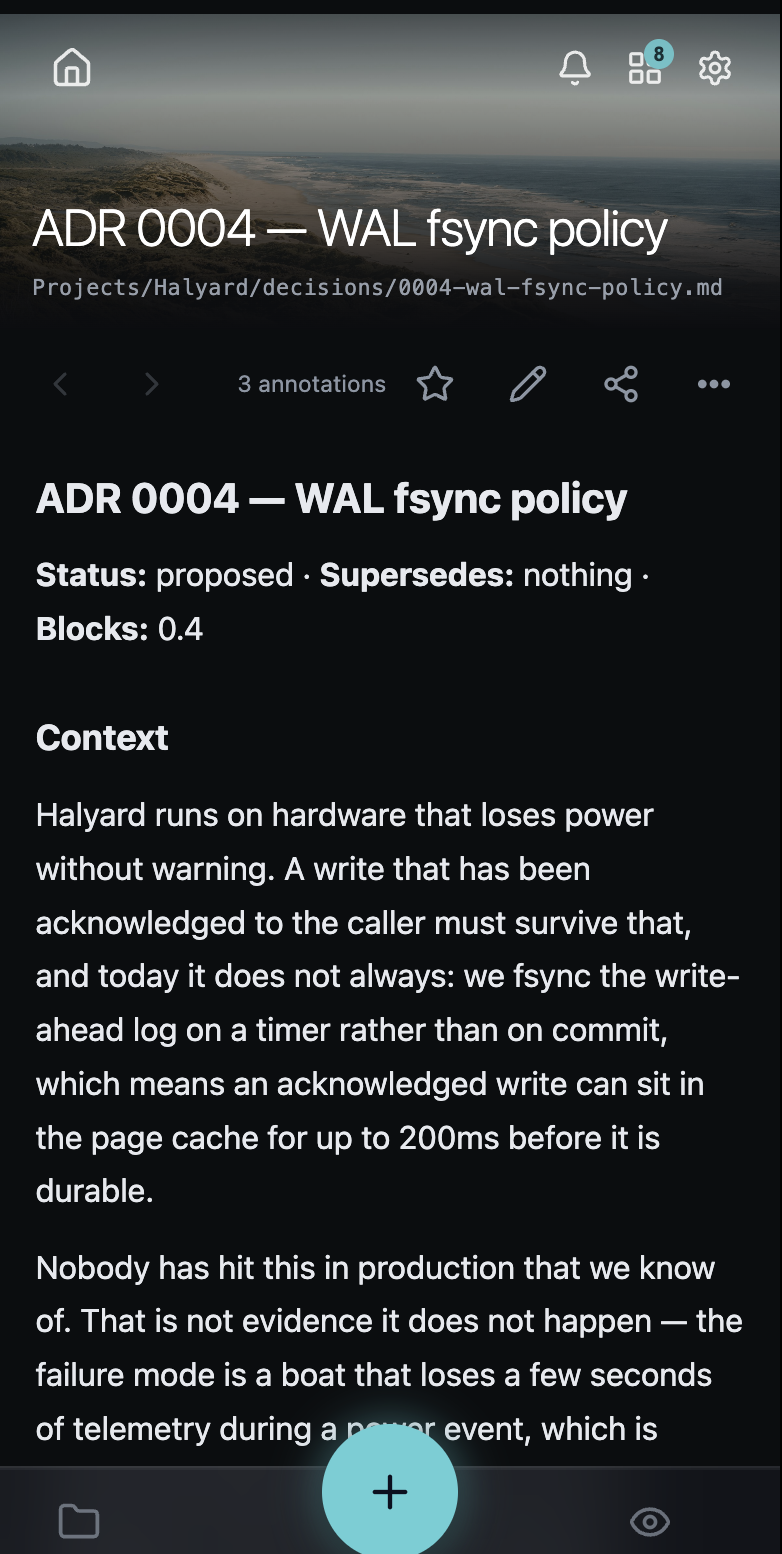Create a new item with the plus button

click(390, 1492)
